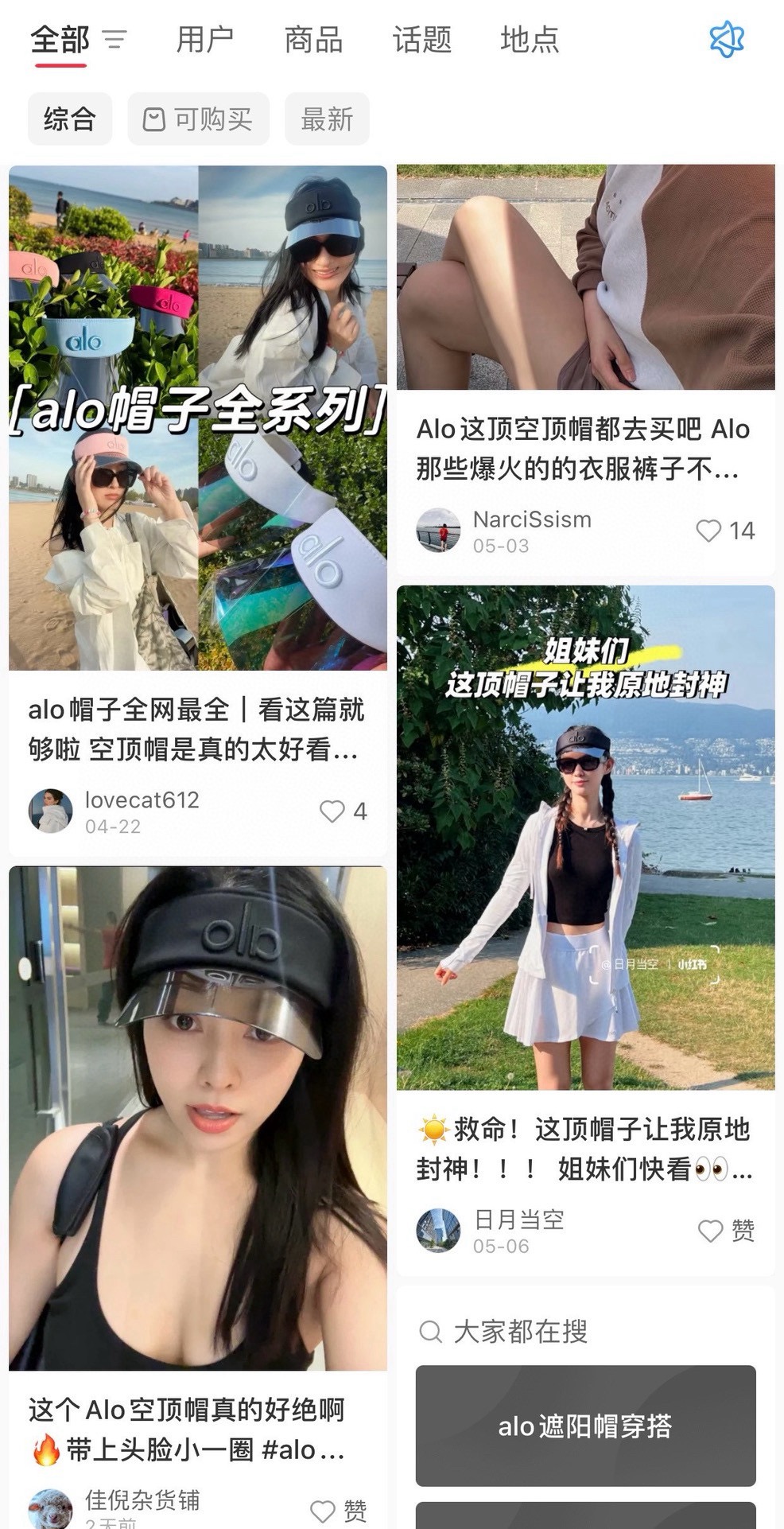Like the post by 日月当空

[726, 1231]
